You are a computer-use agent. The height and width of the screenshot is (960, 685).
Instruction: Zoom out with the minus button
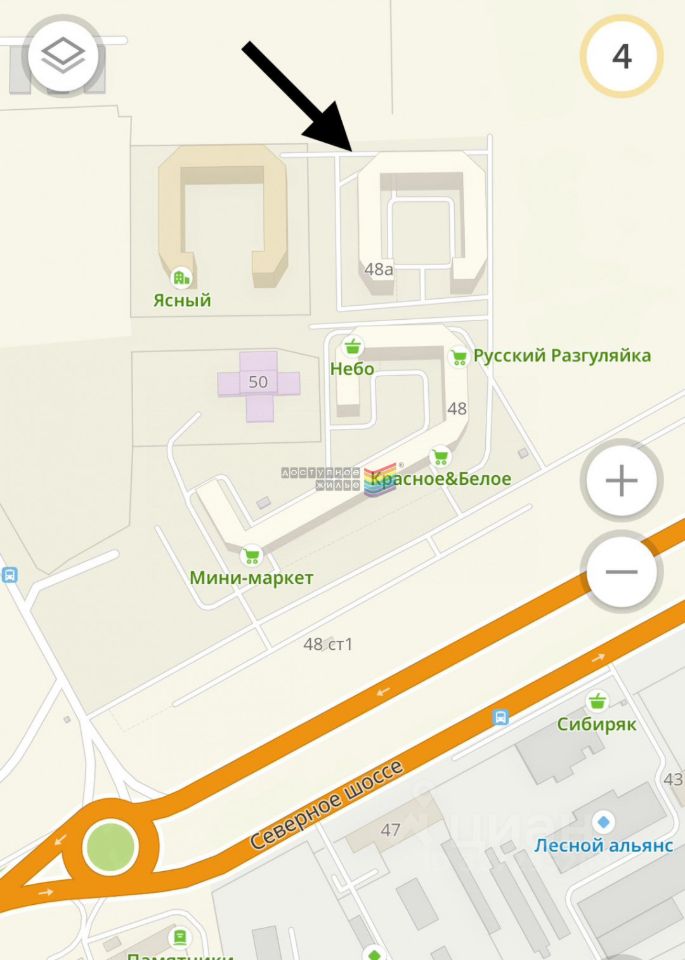click(x=621, y=572)
